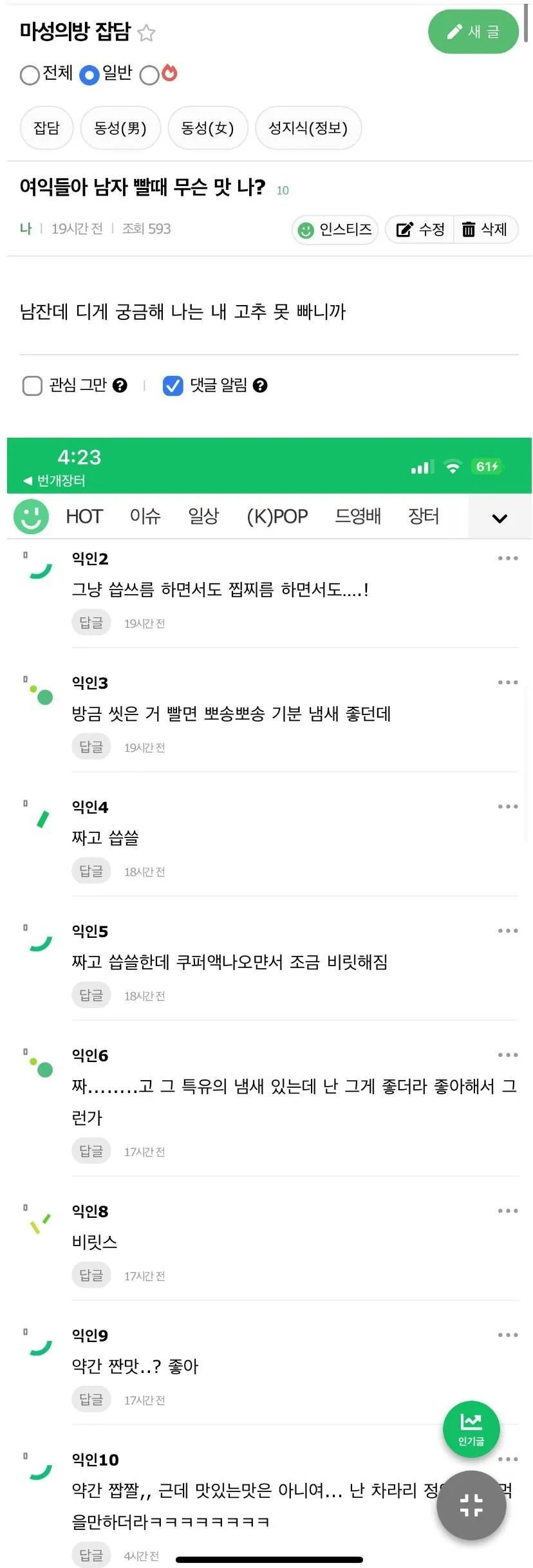533x1568 pixels.
Task: Check the 관심 그만 checkbox
Action: point(32,386)
